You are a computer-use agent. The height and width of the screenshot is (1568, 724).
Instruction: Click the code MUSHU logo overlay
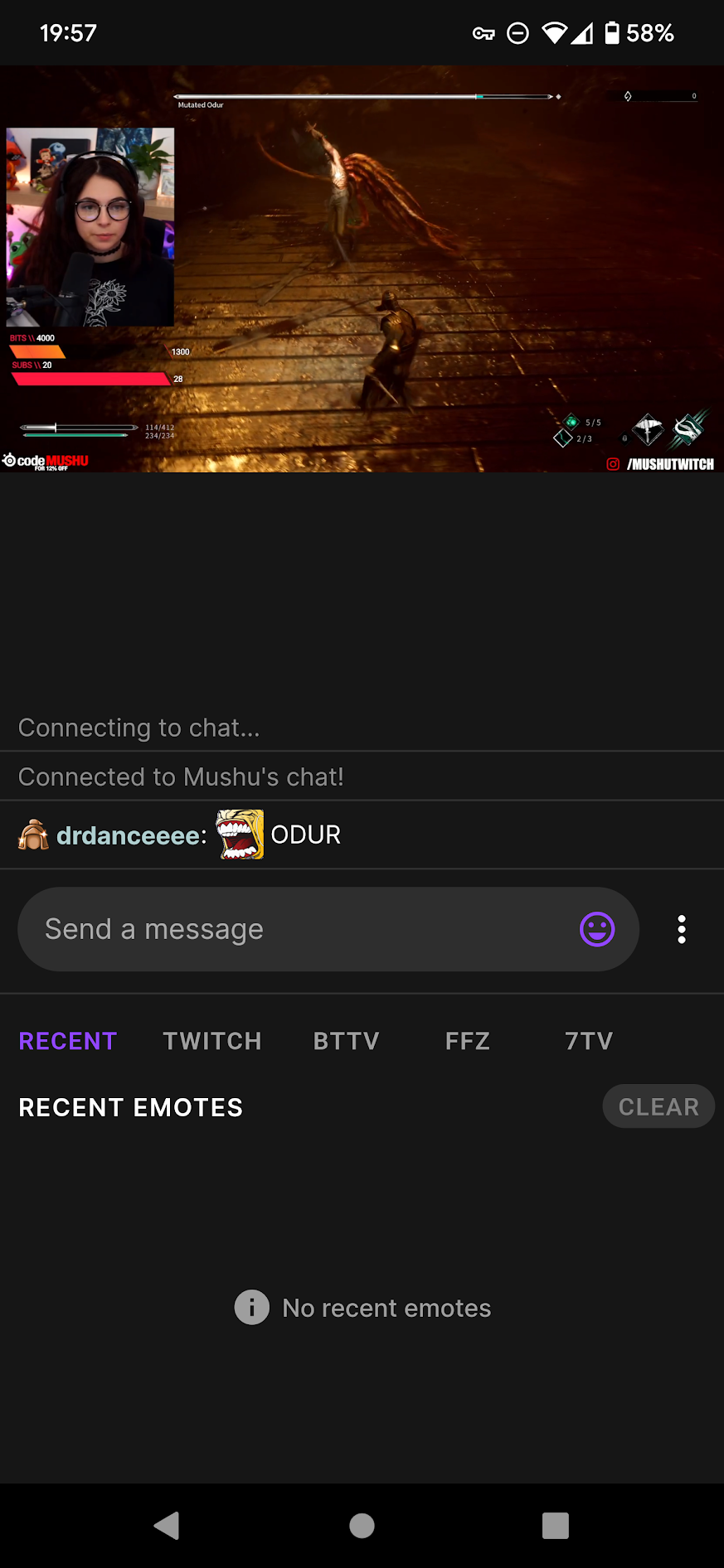[x=46, y=460]
